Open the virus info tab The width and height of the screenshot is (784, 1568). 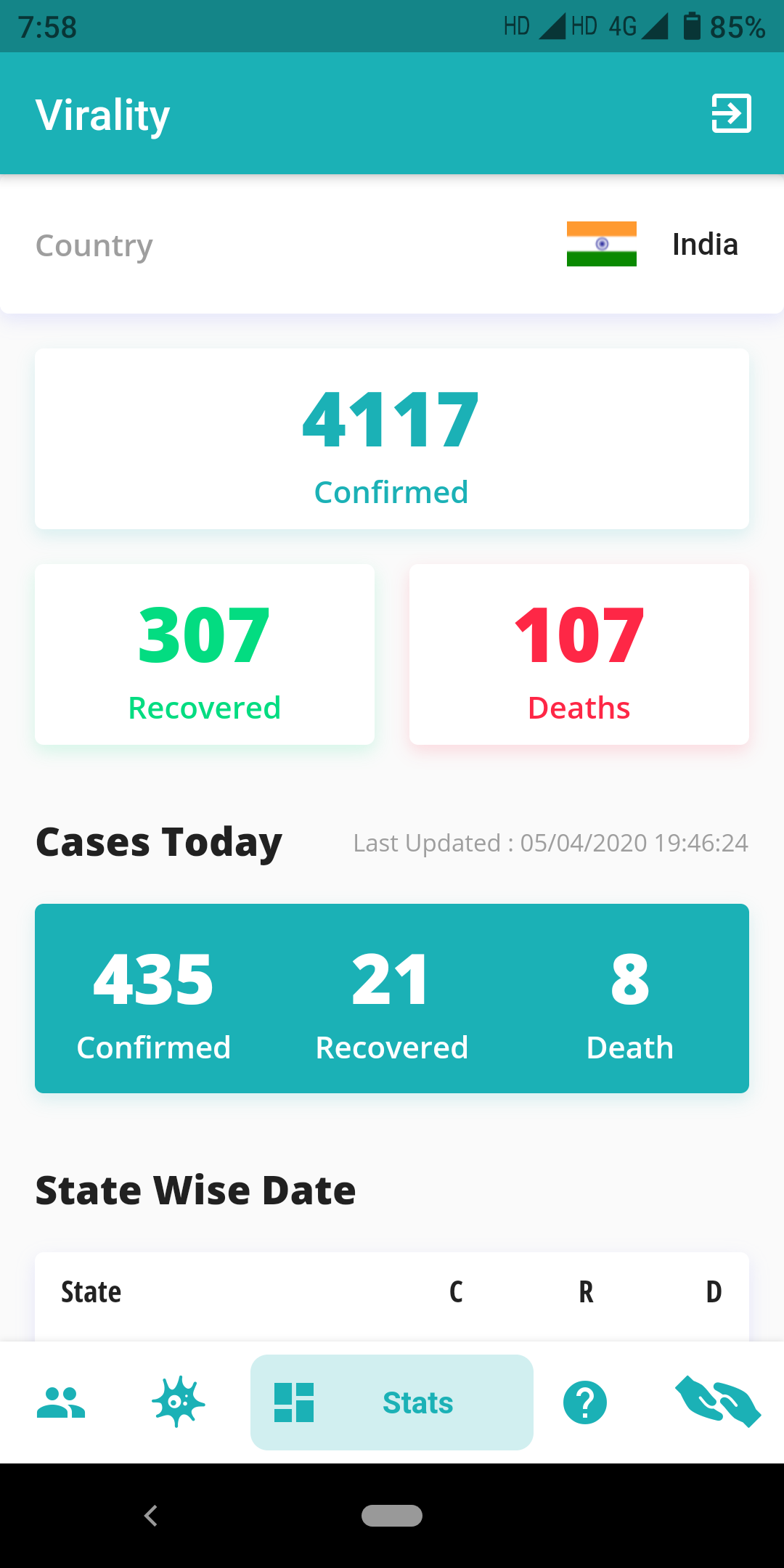tap(178, 1402)
